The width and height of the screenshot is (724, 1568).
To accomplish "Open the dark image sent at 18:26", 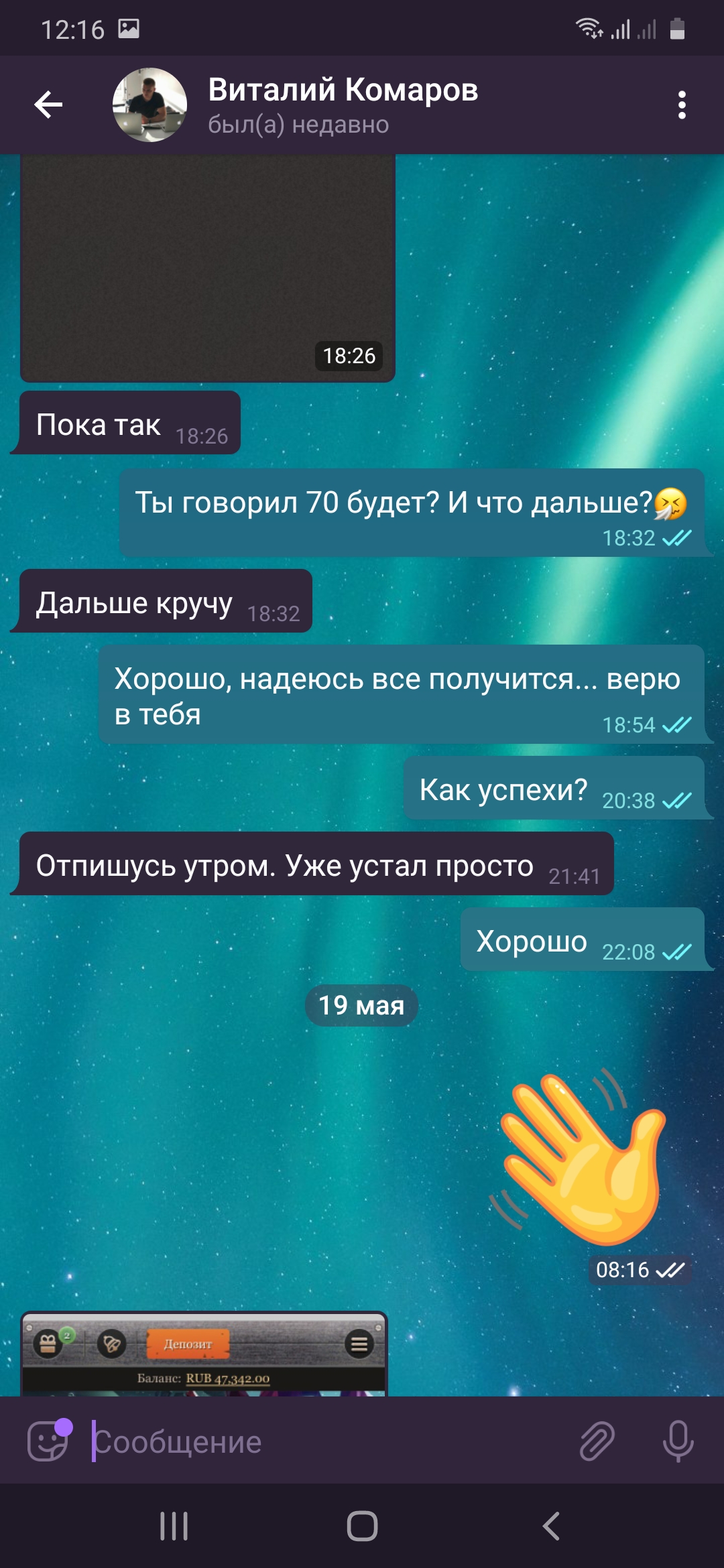I will [x=208, y=268].
